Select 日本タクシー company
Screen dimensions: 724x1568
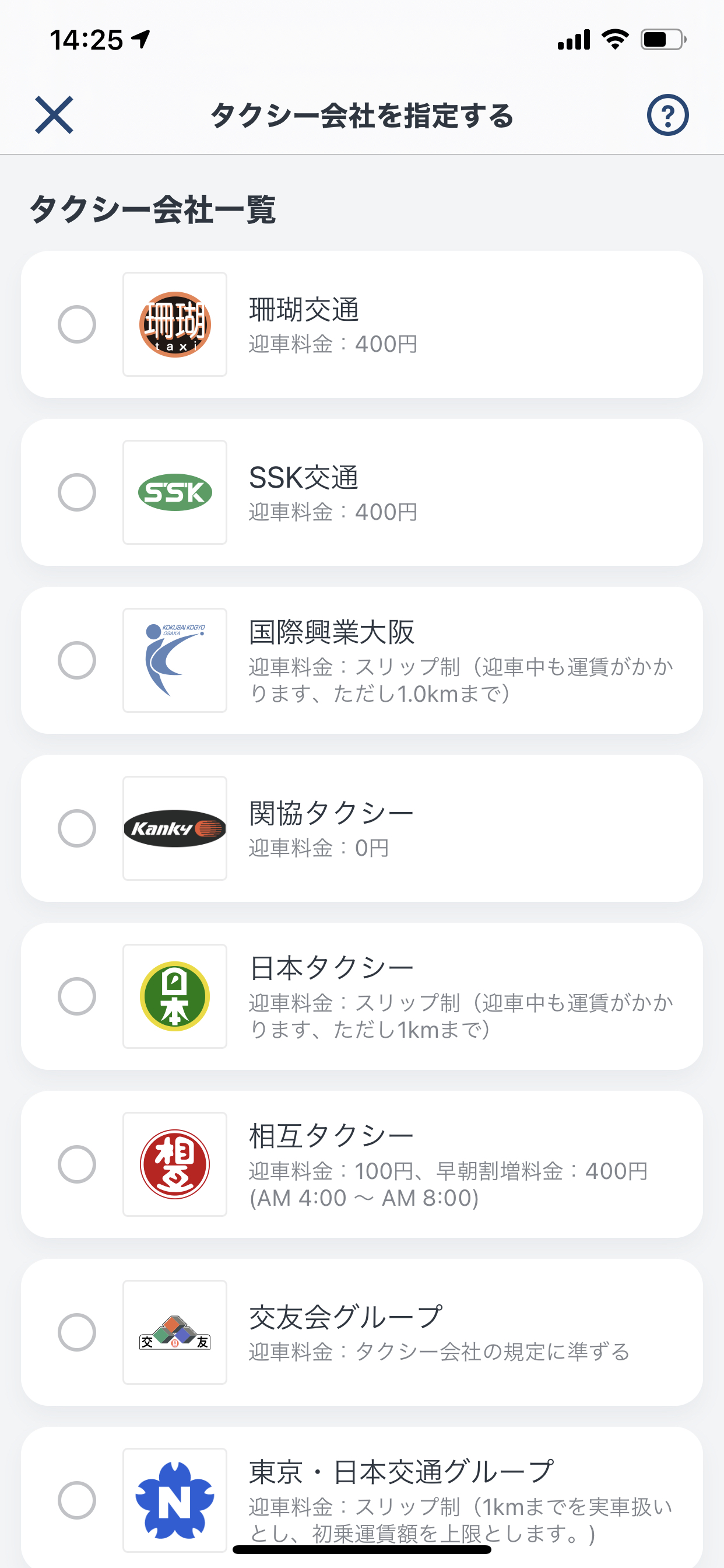pyautogui.click(x=362, y=996)
